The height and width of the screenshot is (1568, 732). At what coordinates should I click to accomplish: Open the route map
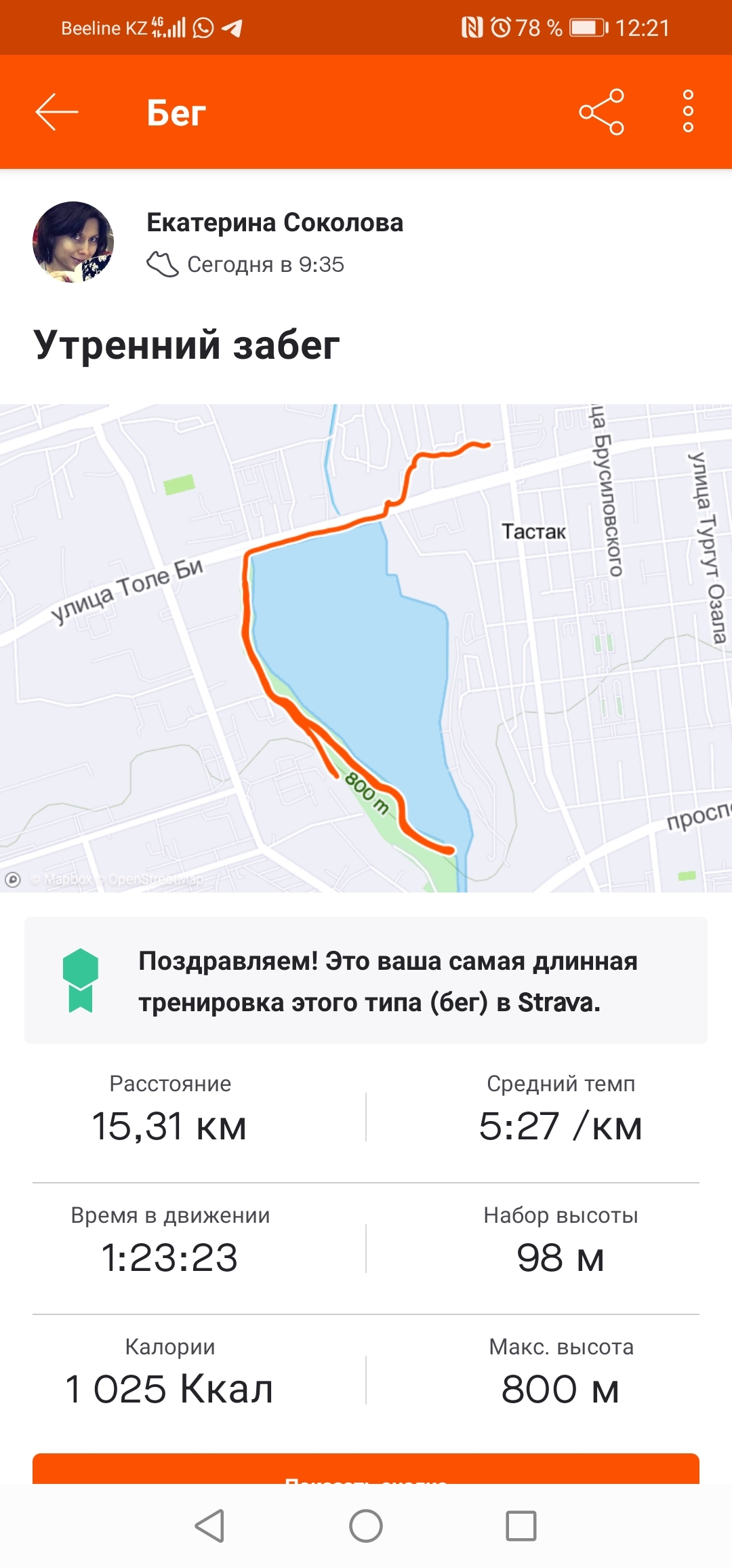pyautogui.click(x=366, y=648)
